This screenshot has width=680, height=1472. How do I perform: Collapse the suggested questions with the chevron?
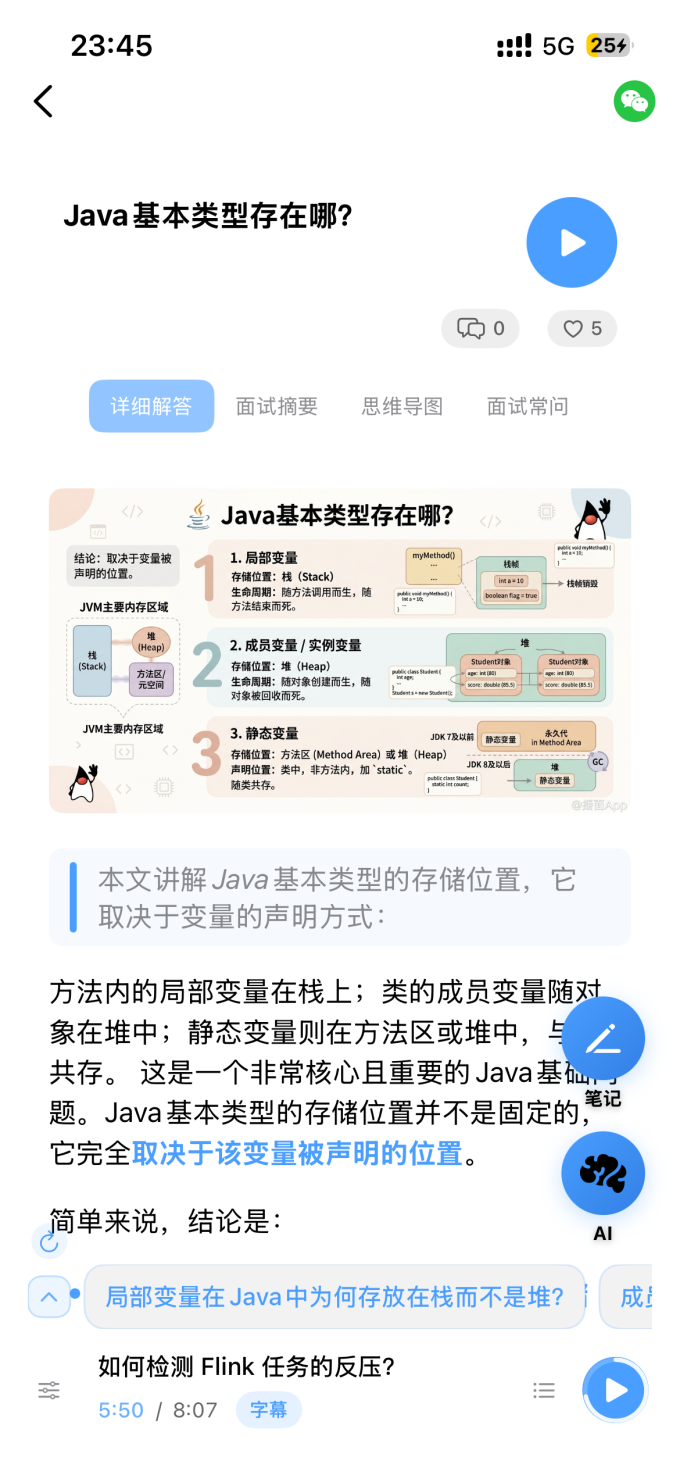point(49,1298)
